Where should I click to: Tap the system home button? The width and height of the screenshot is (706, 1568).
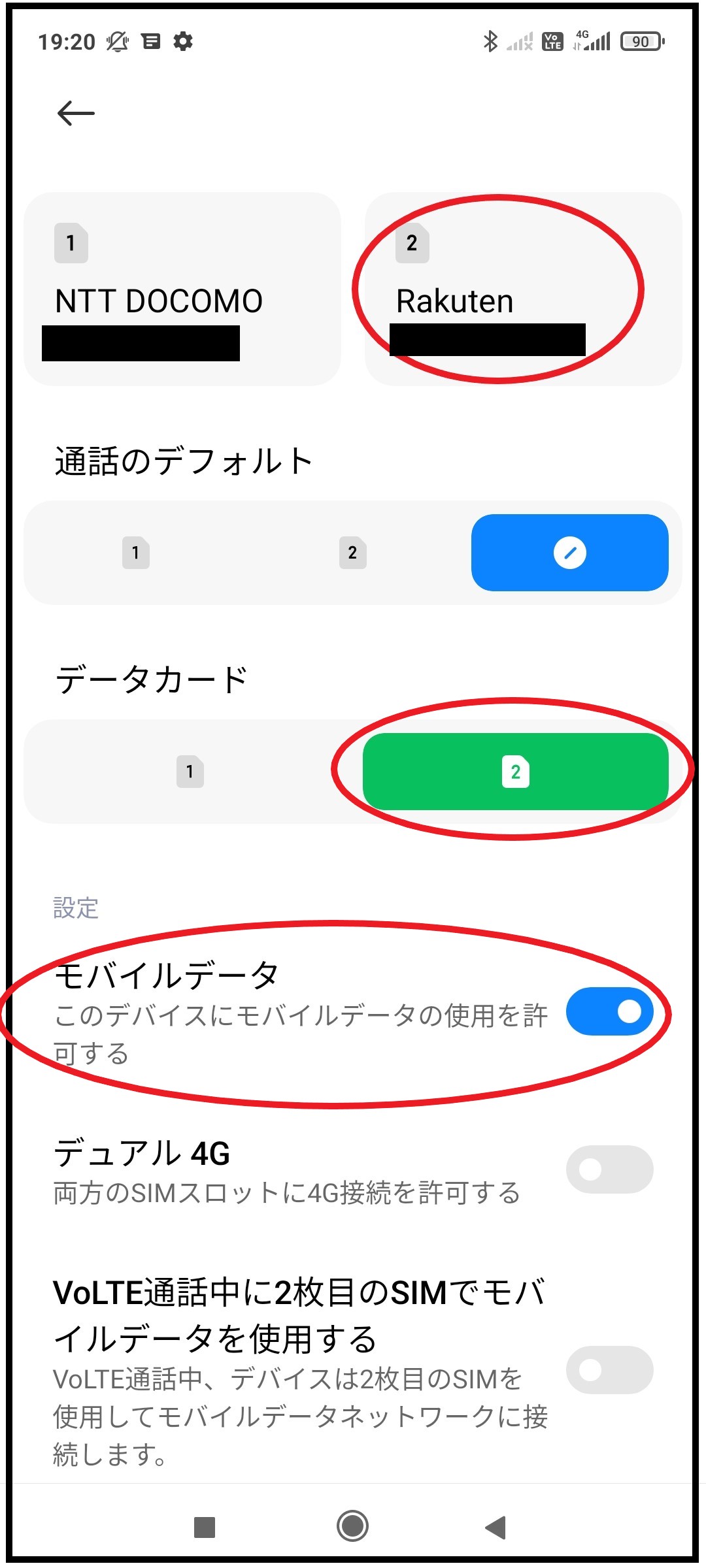tap(352, 1526)
